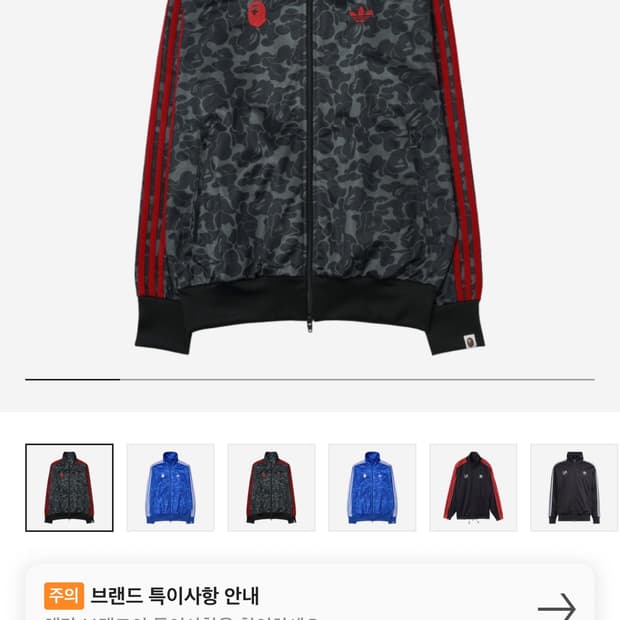Viewport: 620px width, 620px height.
Task: Select the first camo jacket thumbnail
Action: [70, 488]
